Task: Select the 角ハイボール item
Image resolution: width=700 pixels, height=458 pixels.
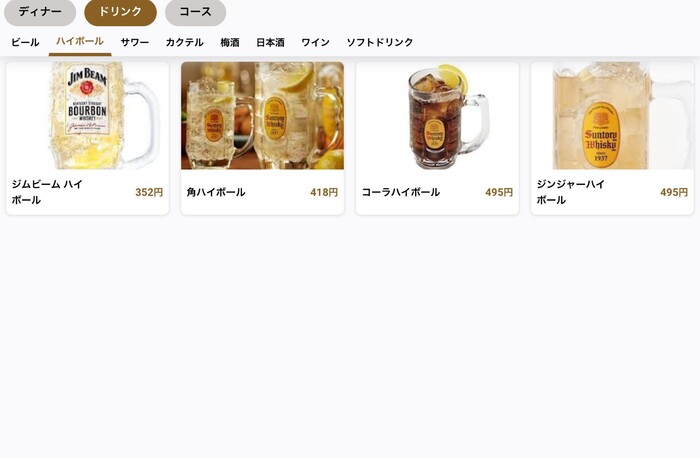Action: tap(262, 138)
